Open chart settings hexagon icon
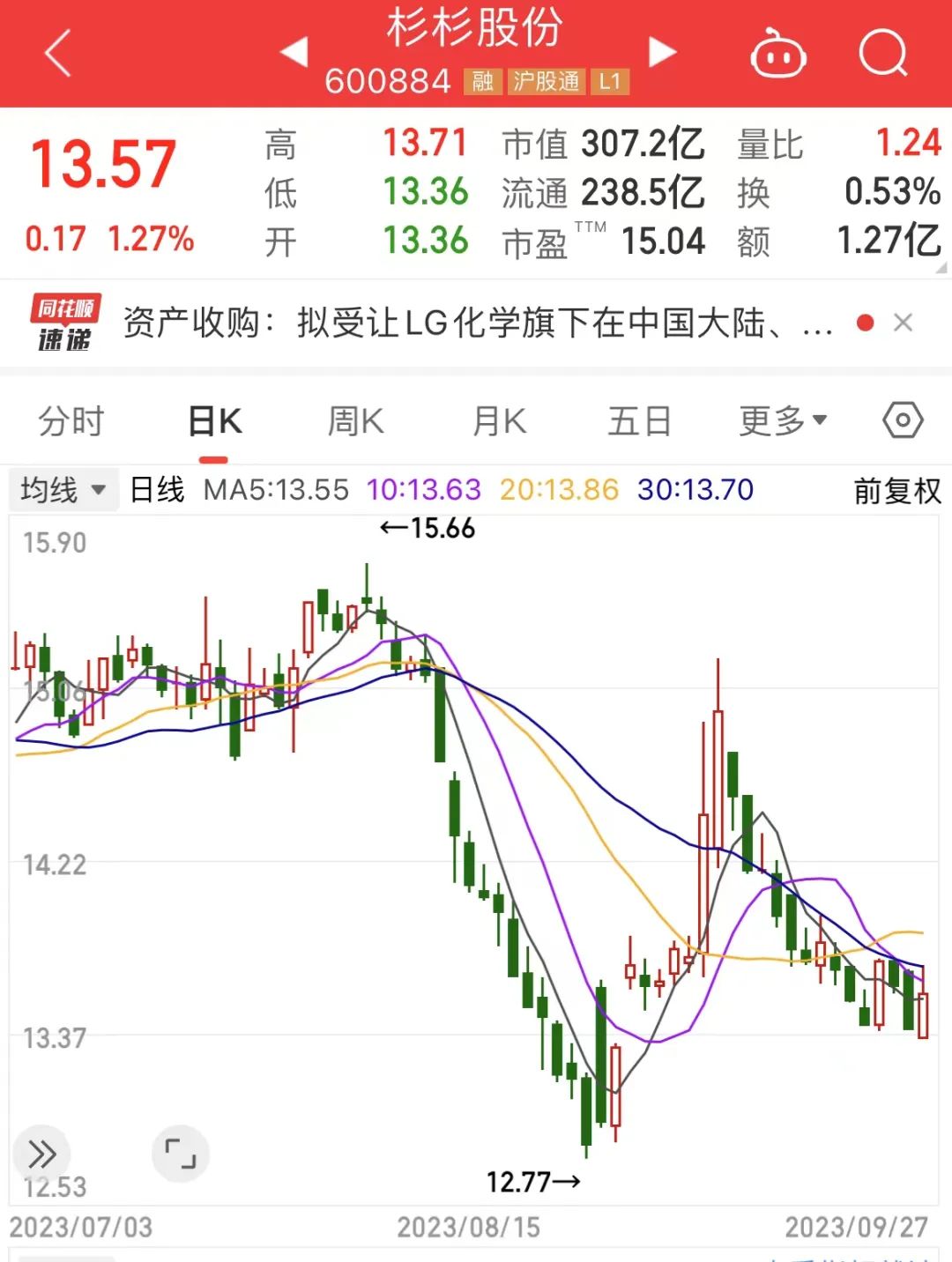This screenshot has width=952, height=1262. pos(903,420)
